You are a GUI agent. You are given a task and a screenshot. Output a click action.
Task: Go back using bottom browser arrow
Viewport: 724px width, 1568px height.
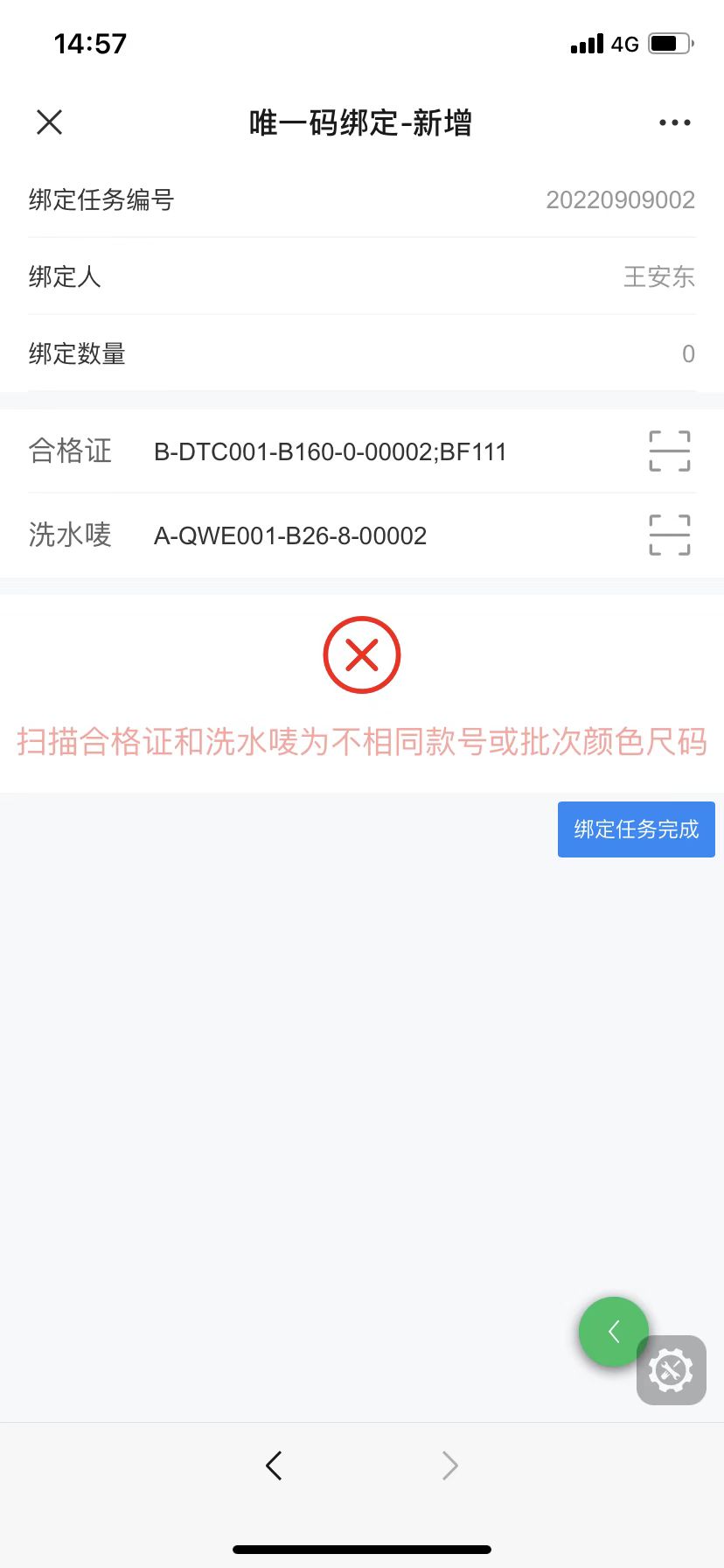[274, 1465]
